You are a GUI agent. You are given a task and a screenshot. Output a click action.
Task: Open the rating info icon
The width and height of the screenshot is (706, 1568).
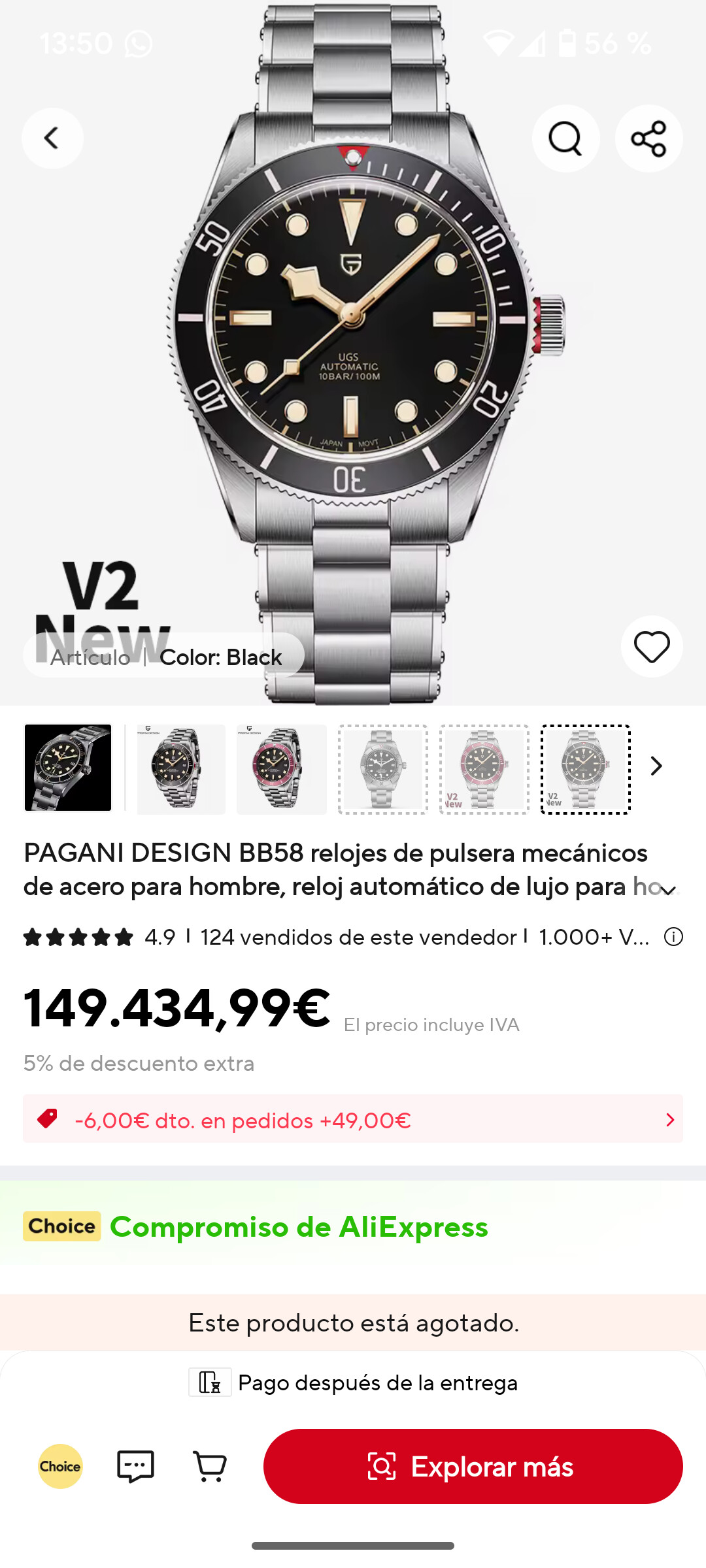point(673,937)
